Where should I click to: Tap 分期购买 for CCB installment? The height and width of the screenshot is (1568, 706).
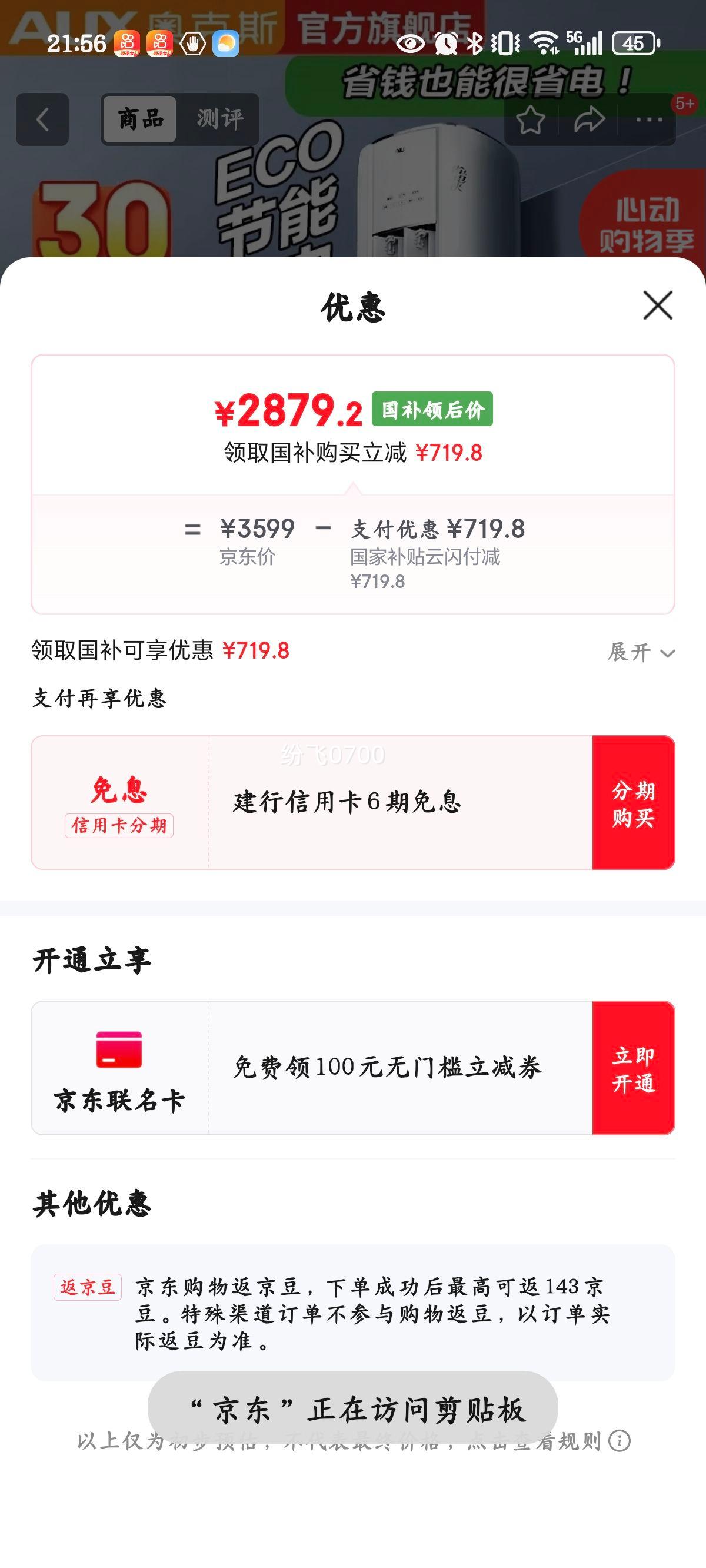coord(633,803)
